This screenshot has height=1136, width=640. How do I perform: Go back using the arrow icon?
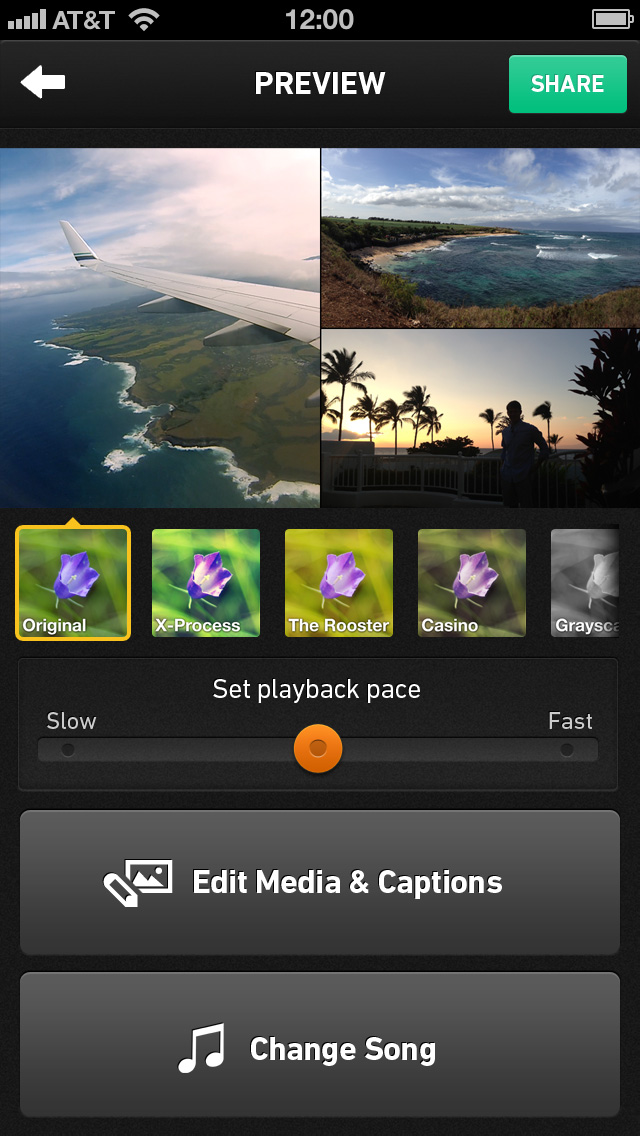(x=43, y=84)
